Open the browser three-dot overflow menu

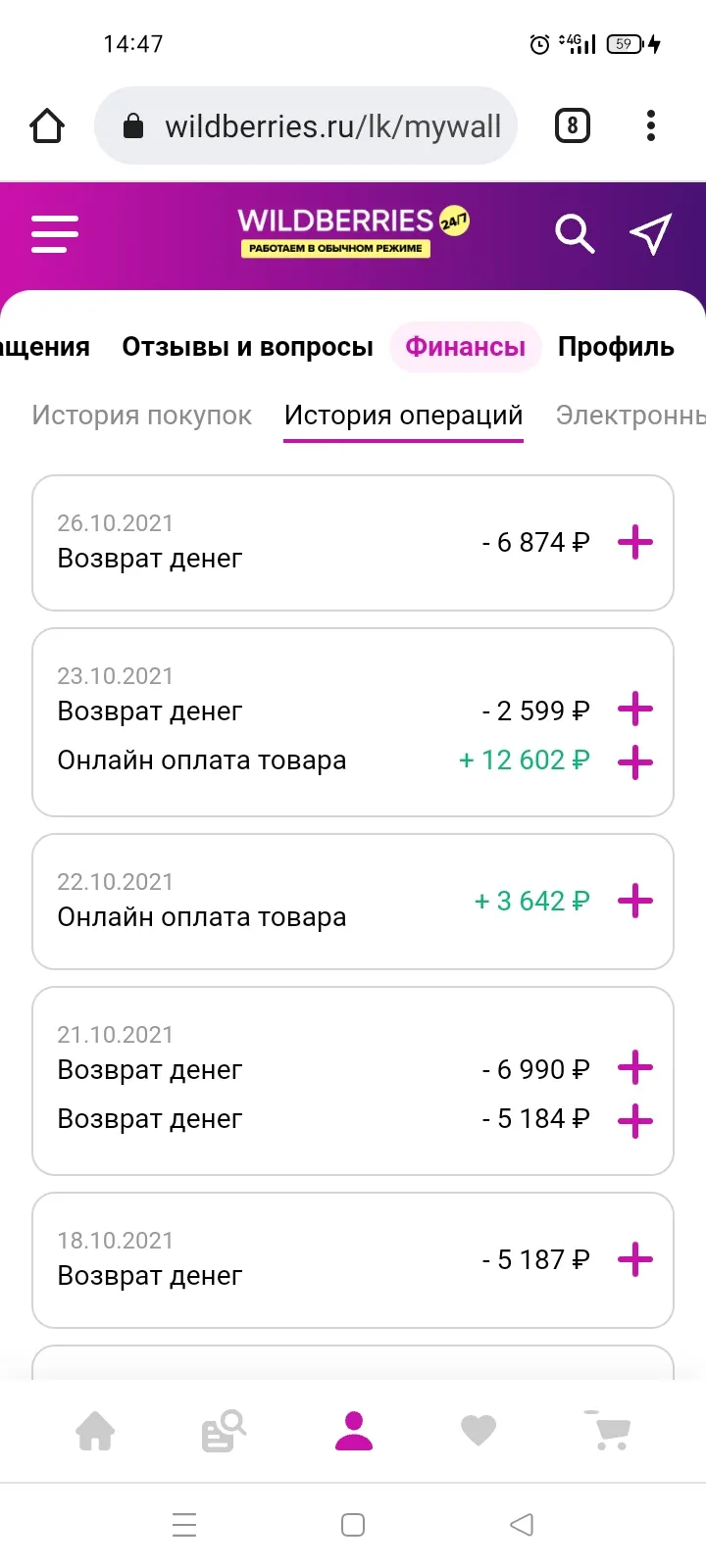point(651,125)
